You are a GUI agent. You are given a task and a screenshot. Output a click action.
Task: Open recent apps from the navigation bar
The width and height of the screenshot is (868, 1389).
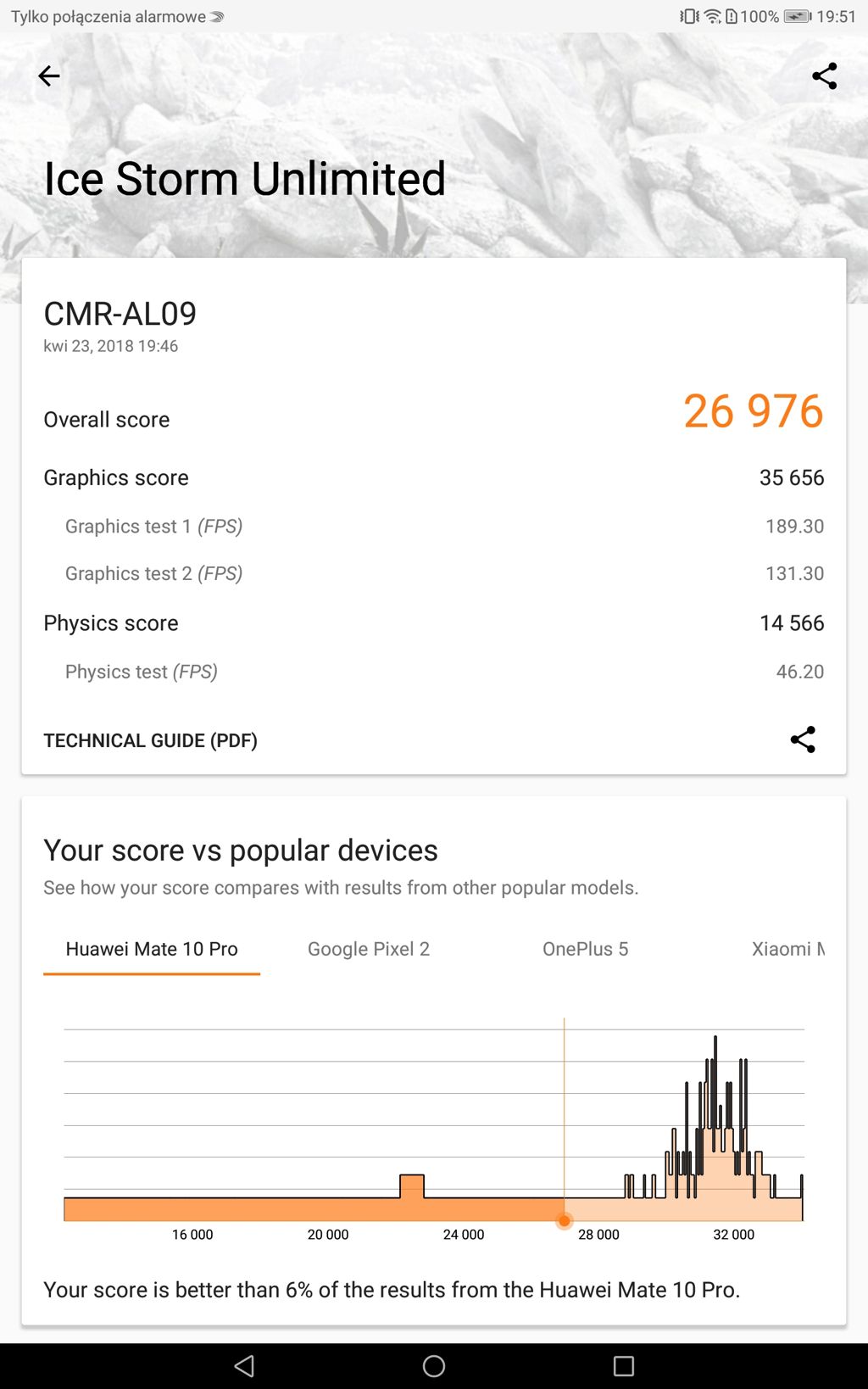pyautogui.click(x=624, y=1366)
